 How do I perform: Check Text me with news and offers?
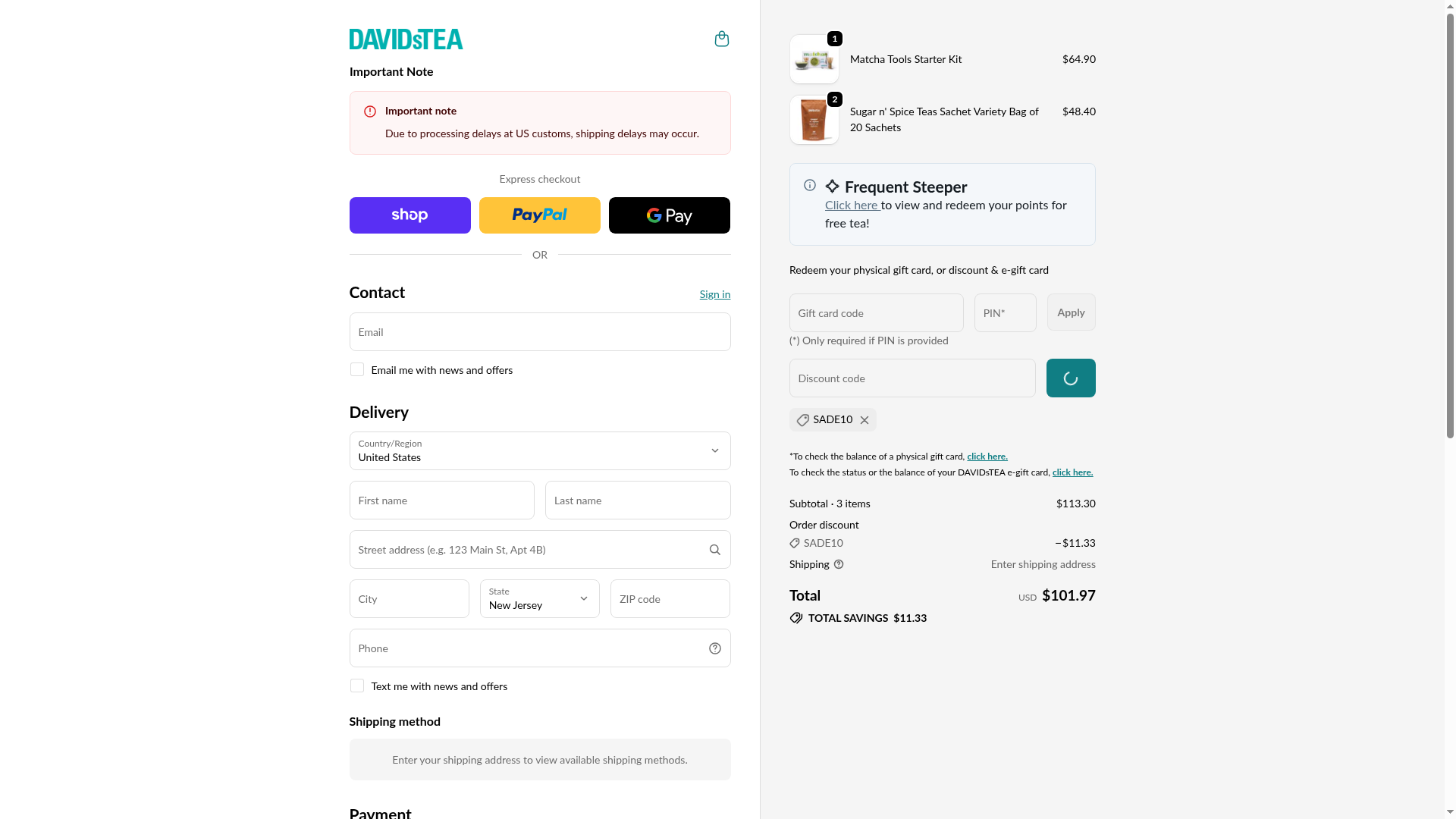[x=356, y=686]
